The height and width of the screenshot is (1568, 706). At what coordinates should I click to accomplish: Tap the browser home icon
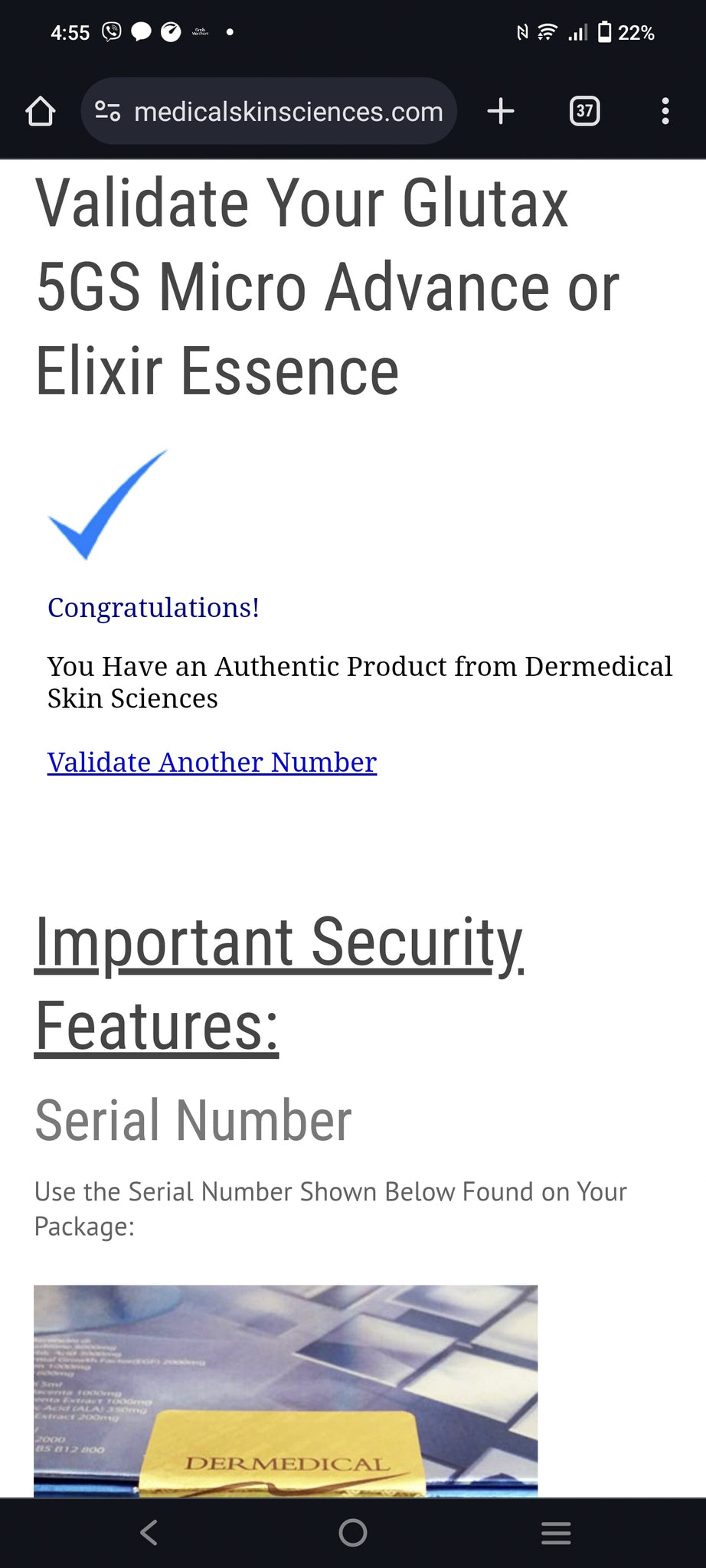click(41, 112)
